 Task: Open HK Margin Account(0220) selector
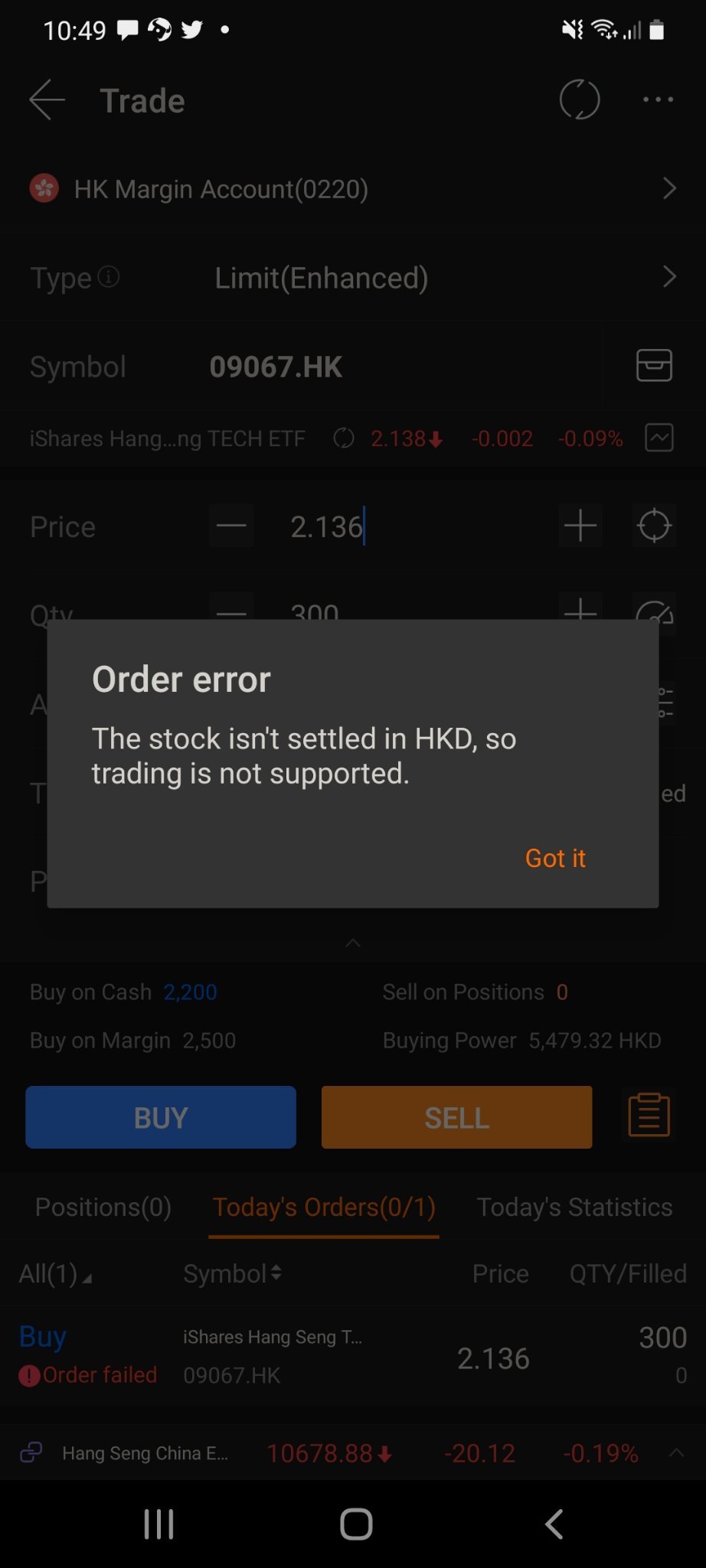[x=352, y=189]
